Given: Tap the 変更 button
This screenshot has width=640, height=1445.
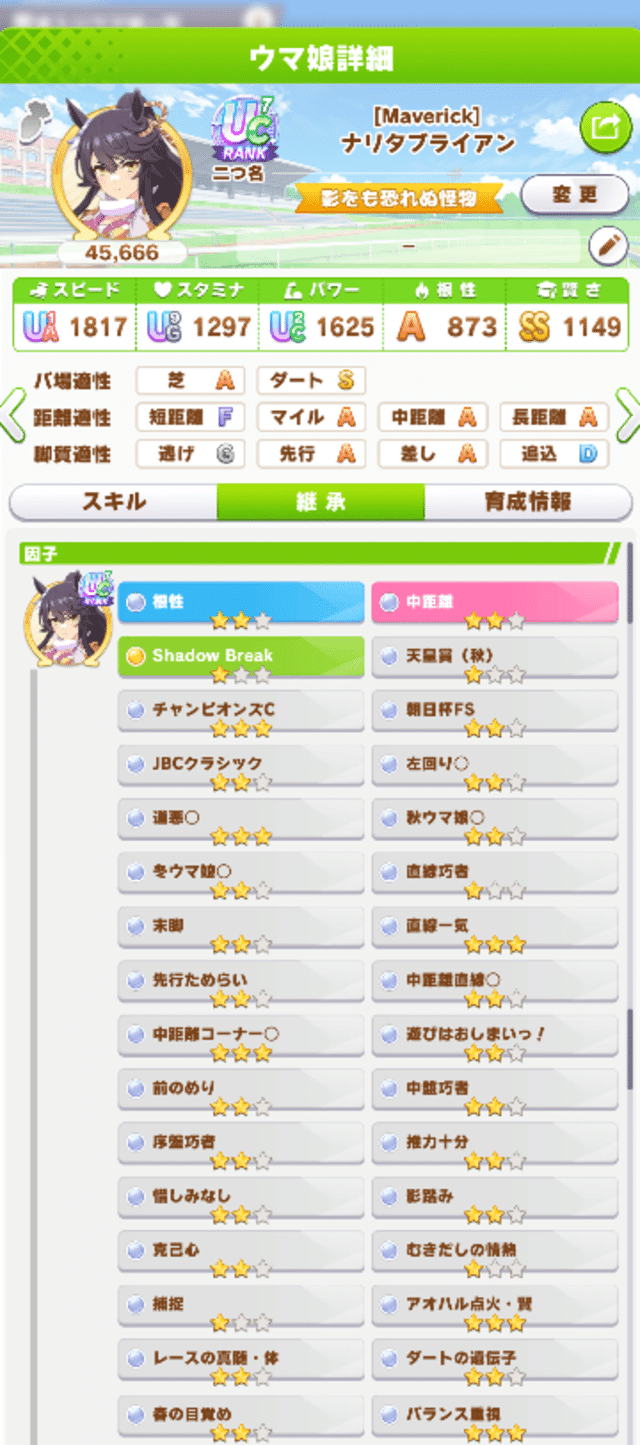Looking at the screenshot, I should 574,194.
